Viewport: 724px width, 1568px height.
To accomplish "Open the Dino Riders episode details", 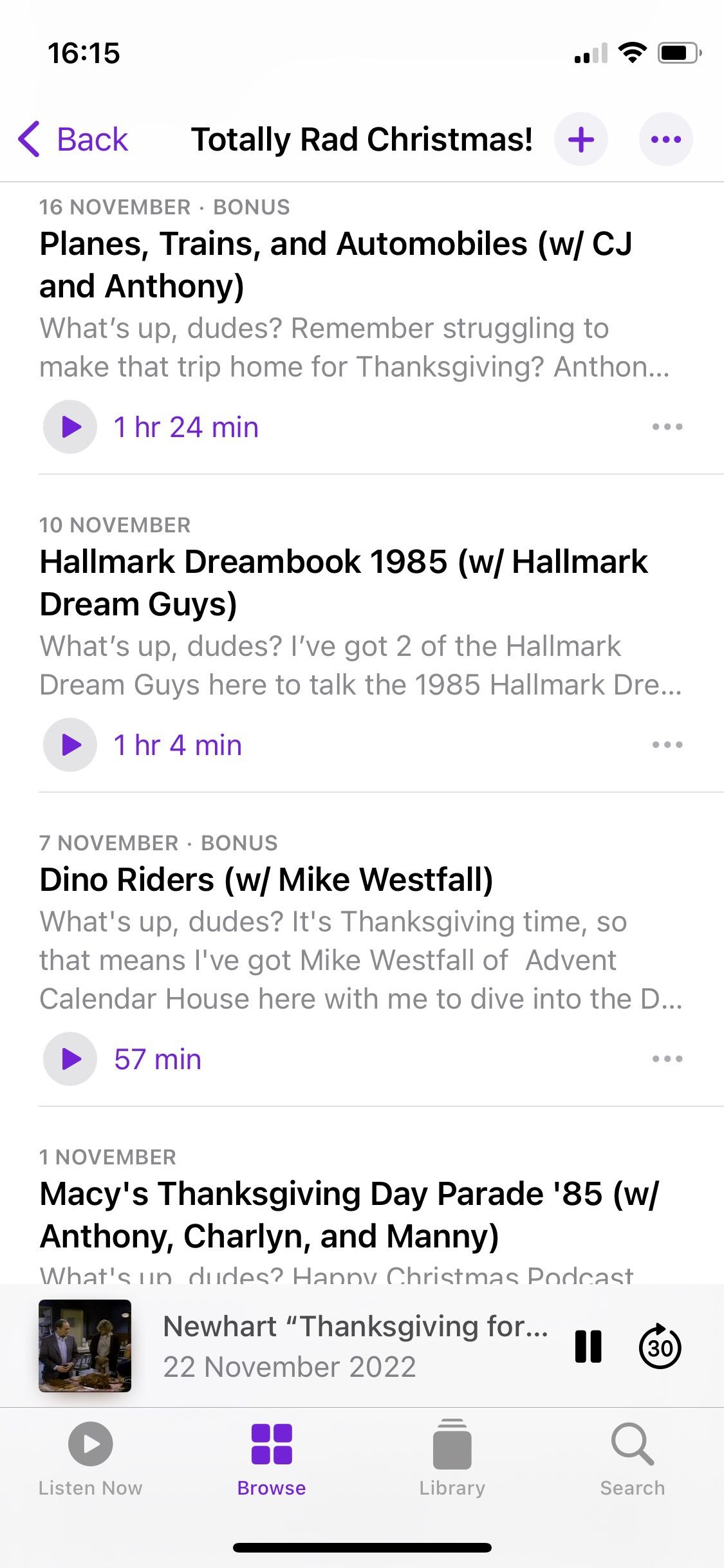I will point(266,880).
